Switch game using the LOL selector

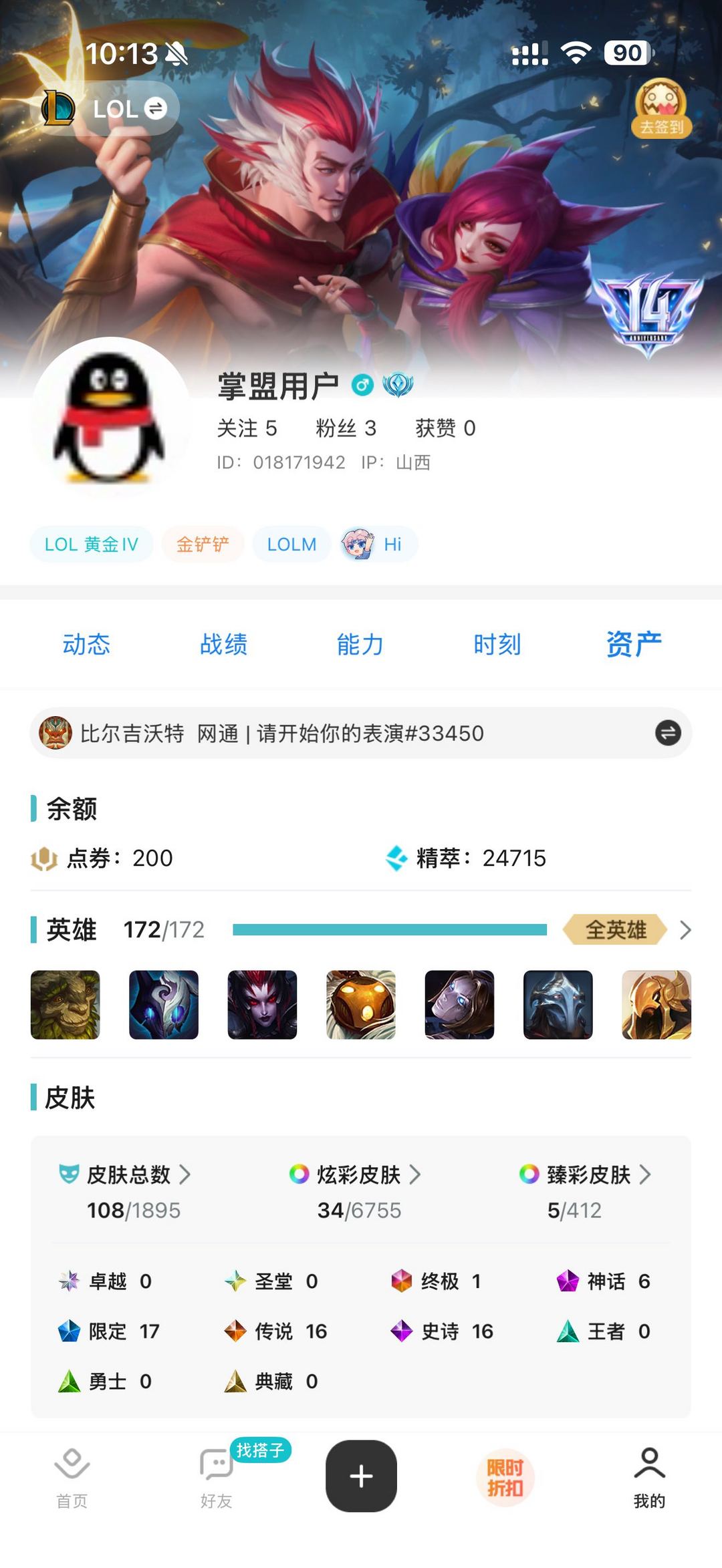(105, 108)
